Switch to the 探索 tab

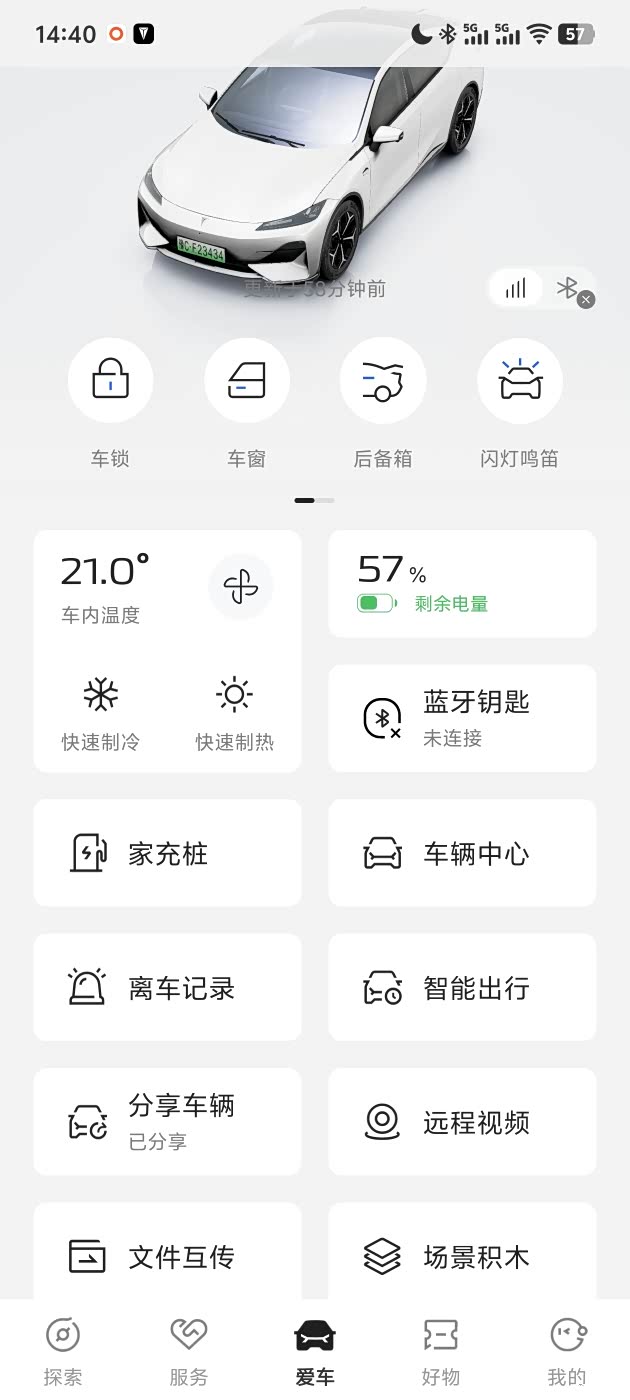click(x=63, y=1351)
